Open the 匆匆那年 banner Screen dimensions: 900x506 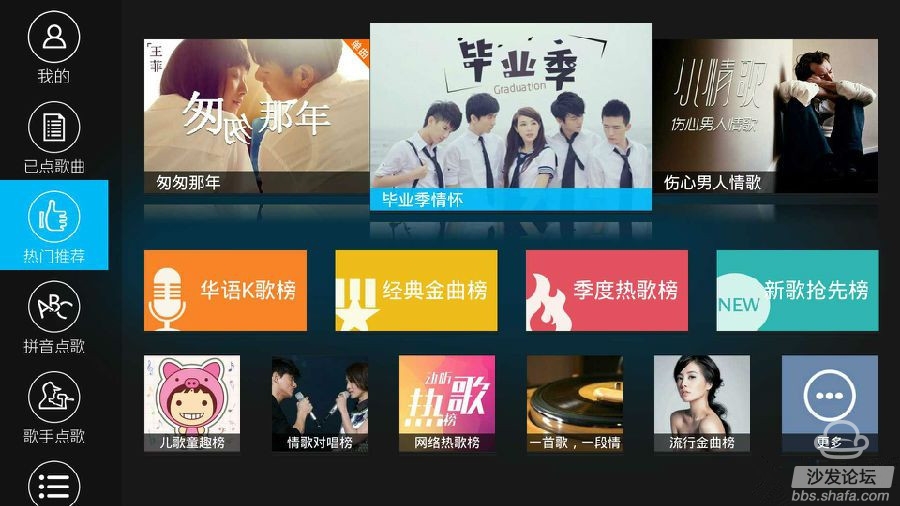[x=256, y=115]
